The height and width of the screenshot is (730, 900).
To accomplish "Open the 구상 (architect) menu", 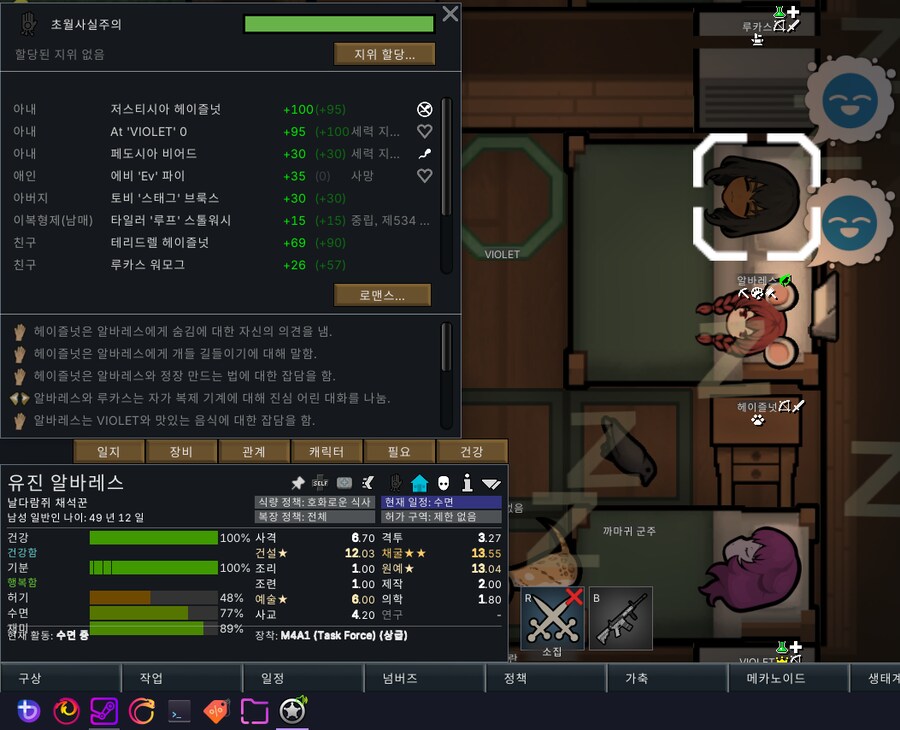I will click(x=30, y=678).
